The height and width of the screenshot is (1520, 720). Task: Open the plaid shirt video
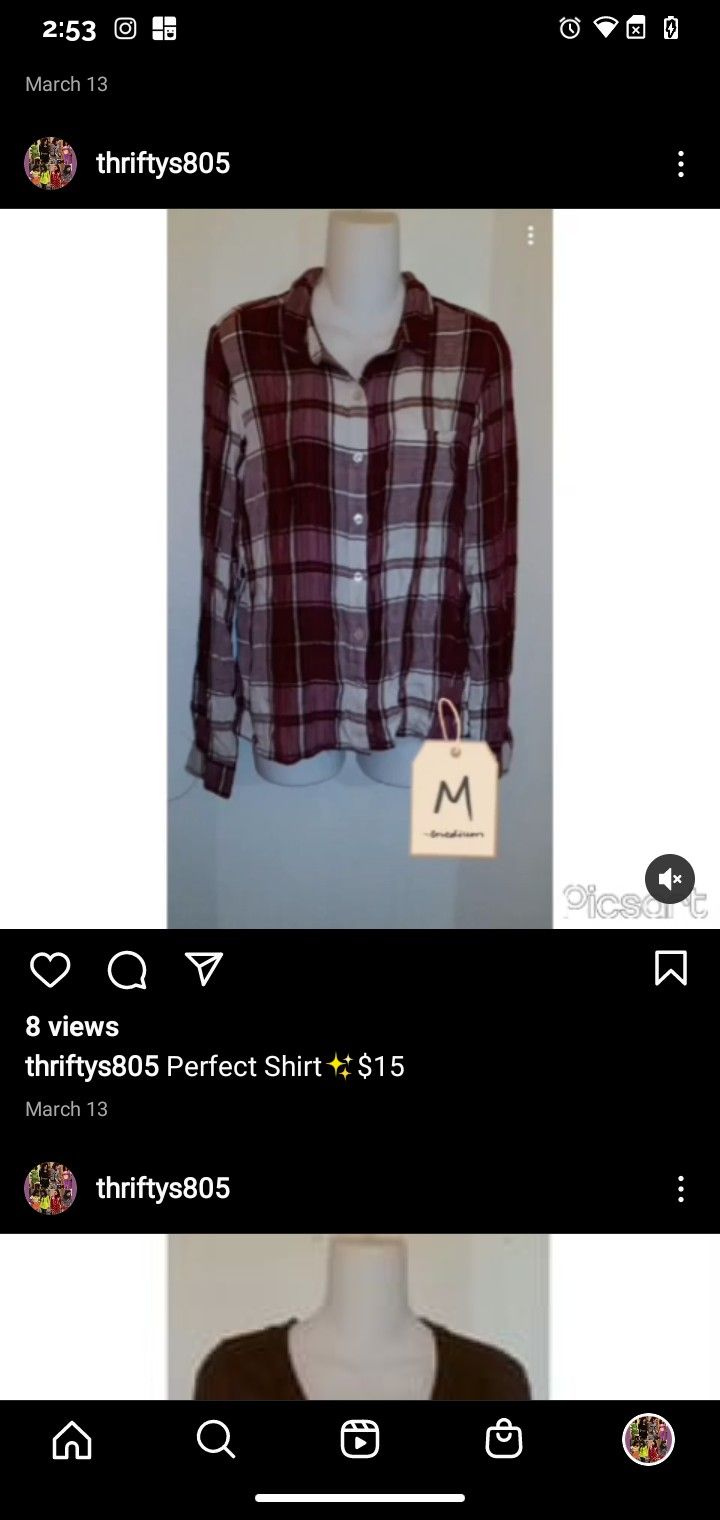pyautogui.click(x=360, y=568)
